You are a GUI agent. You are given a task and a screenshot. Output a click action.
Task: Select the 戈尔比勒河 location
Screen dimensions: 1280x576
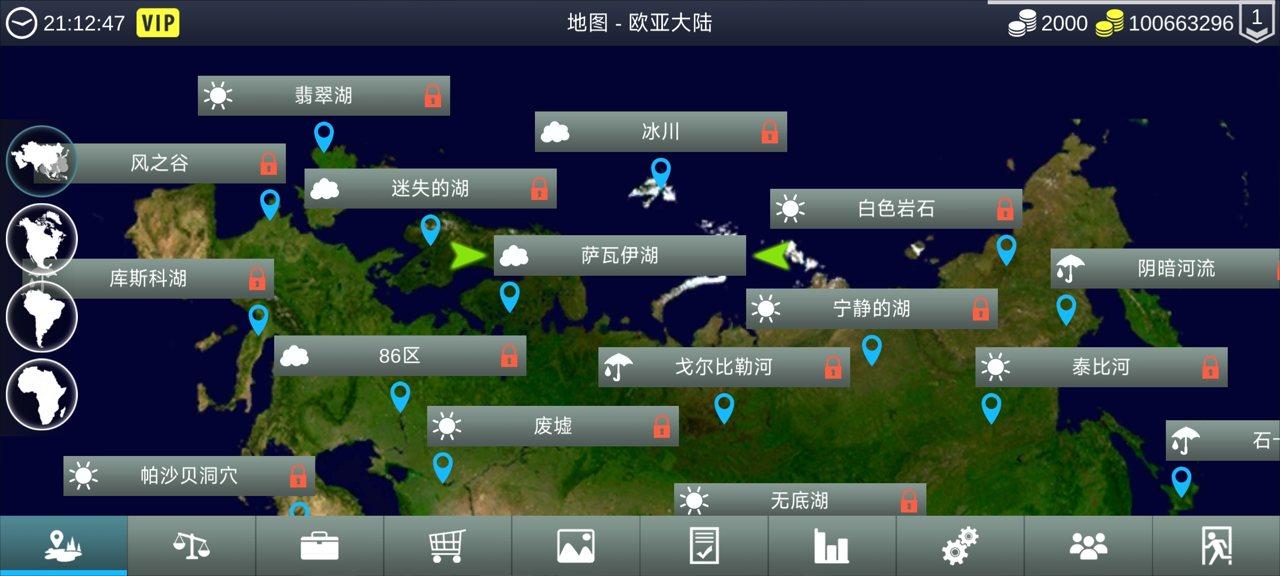coord(723,367)
